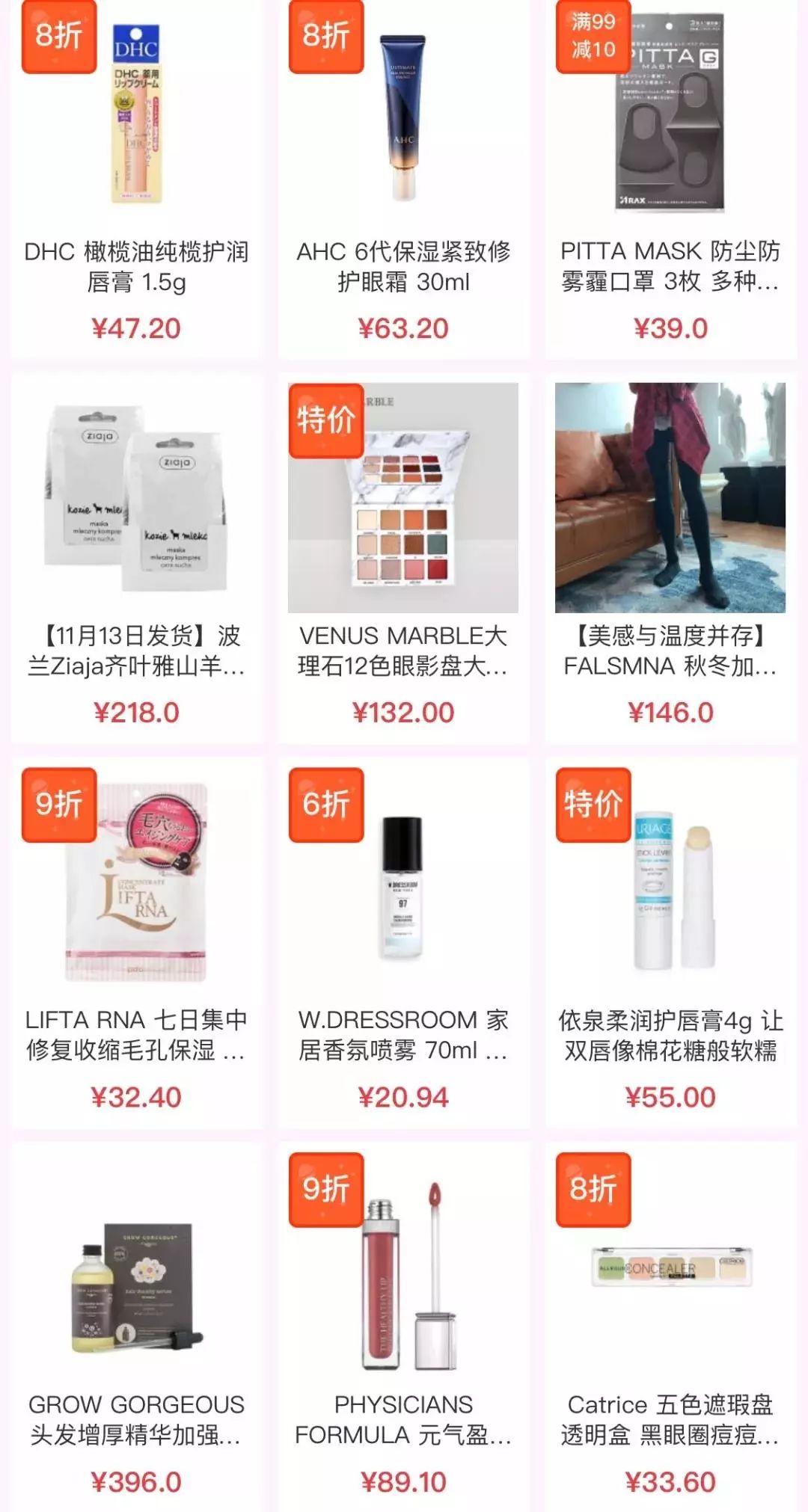Click the 依泉柔润护唇膏4g title link
This screenshot has height=1512, width=808.
point(673,1036)
